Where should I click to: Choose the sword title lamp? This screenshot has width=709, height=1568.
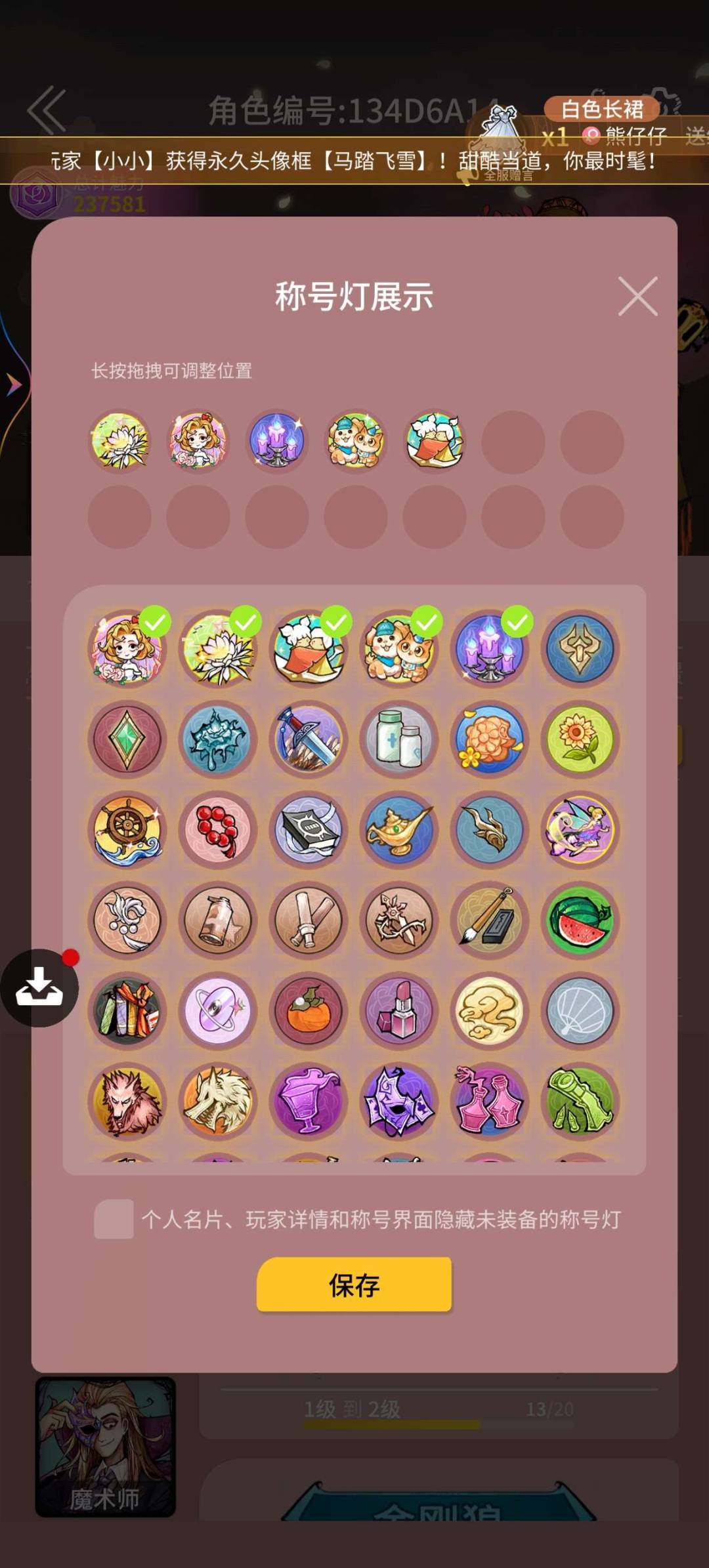tap(309, 739)
